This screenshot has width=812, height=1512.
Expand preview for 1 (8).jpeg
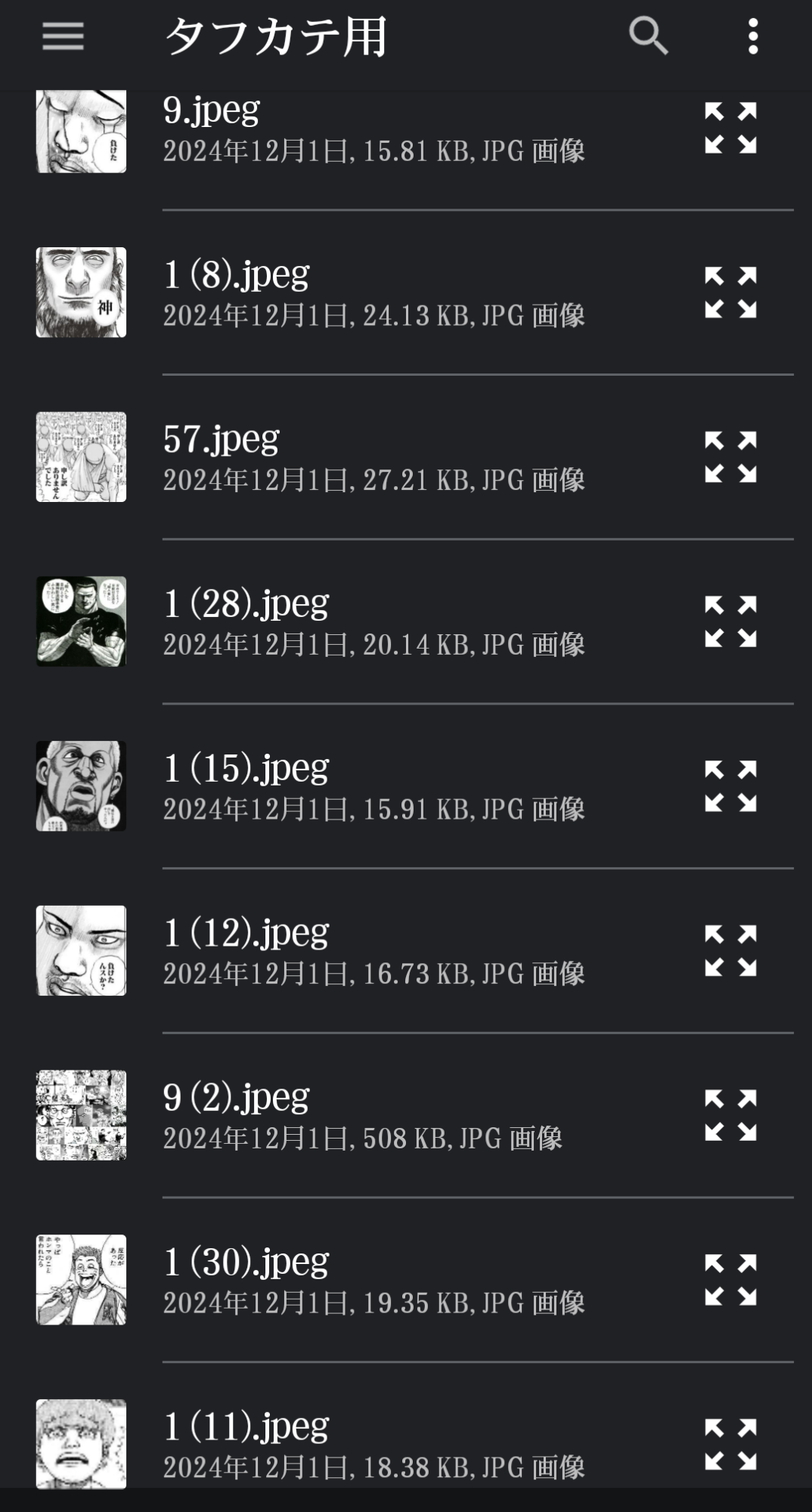pyautogui.click(x=730, y=292)
